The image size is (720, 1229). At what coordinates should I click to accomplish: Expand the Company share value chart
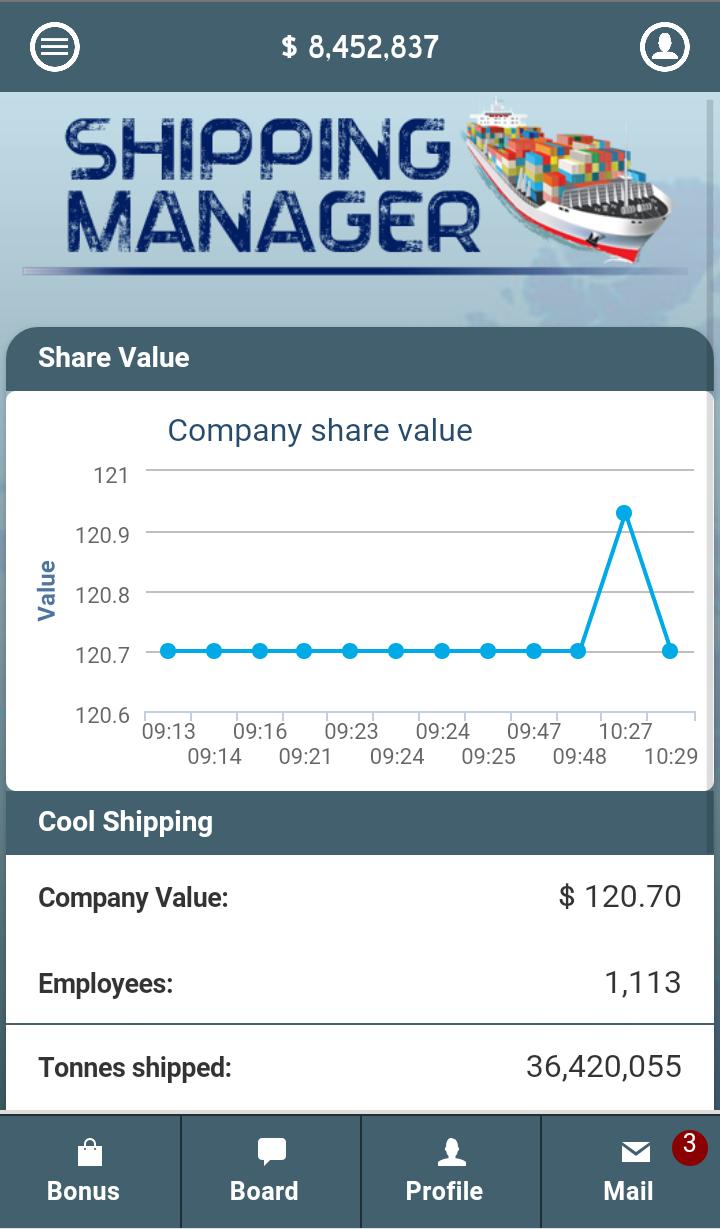(x=320, y=430)
